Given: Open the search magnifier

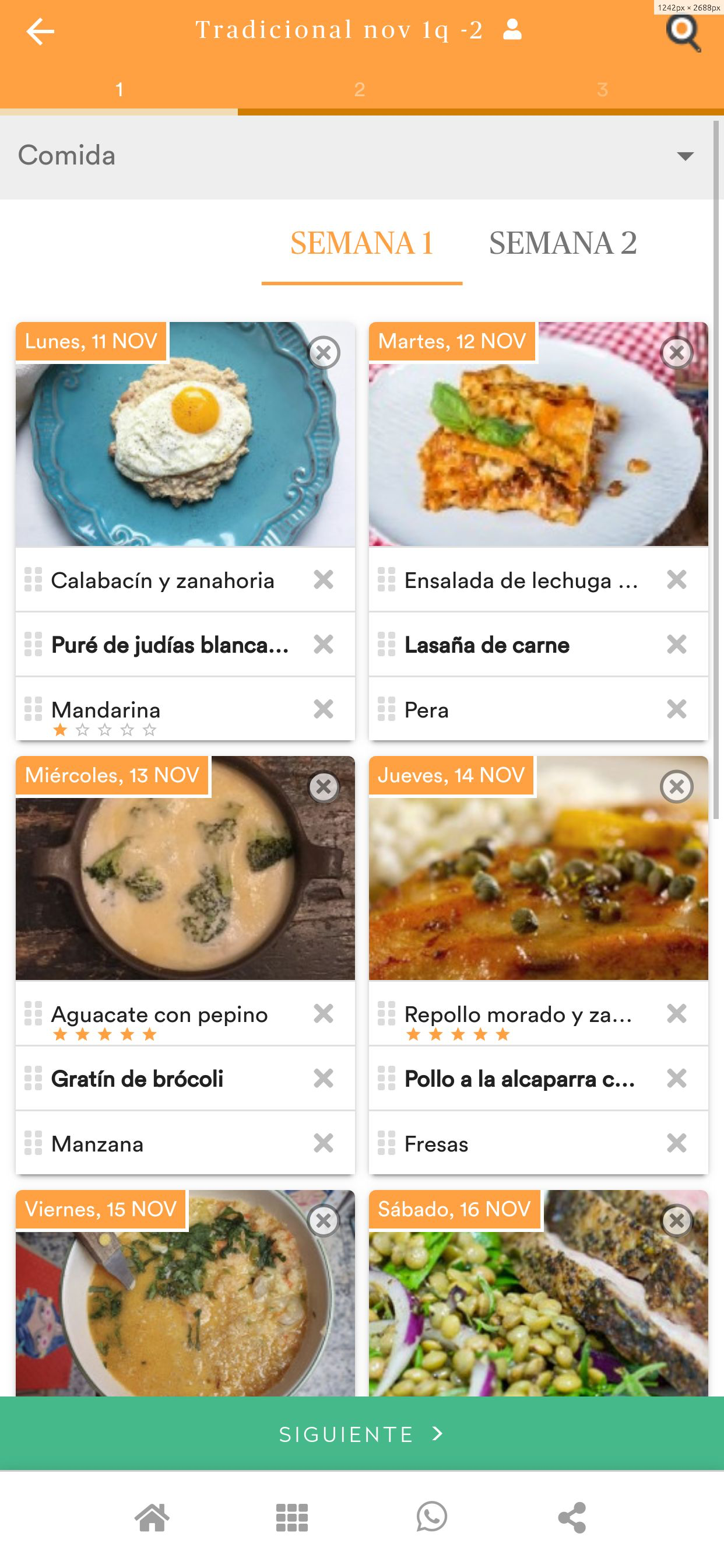Looking at the screenshot, I should pyautogui.click(x=683, y=32).
